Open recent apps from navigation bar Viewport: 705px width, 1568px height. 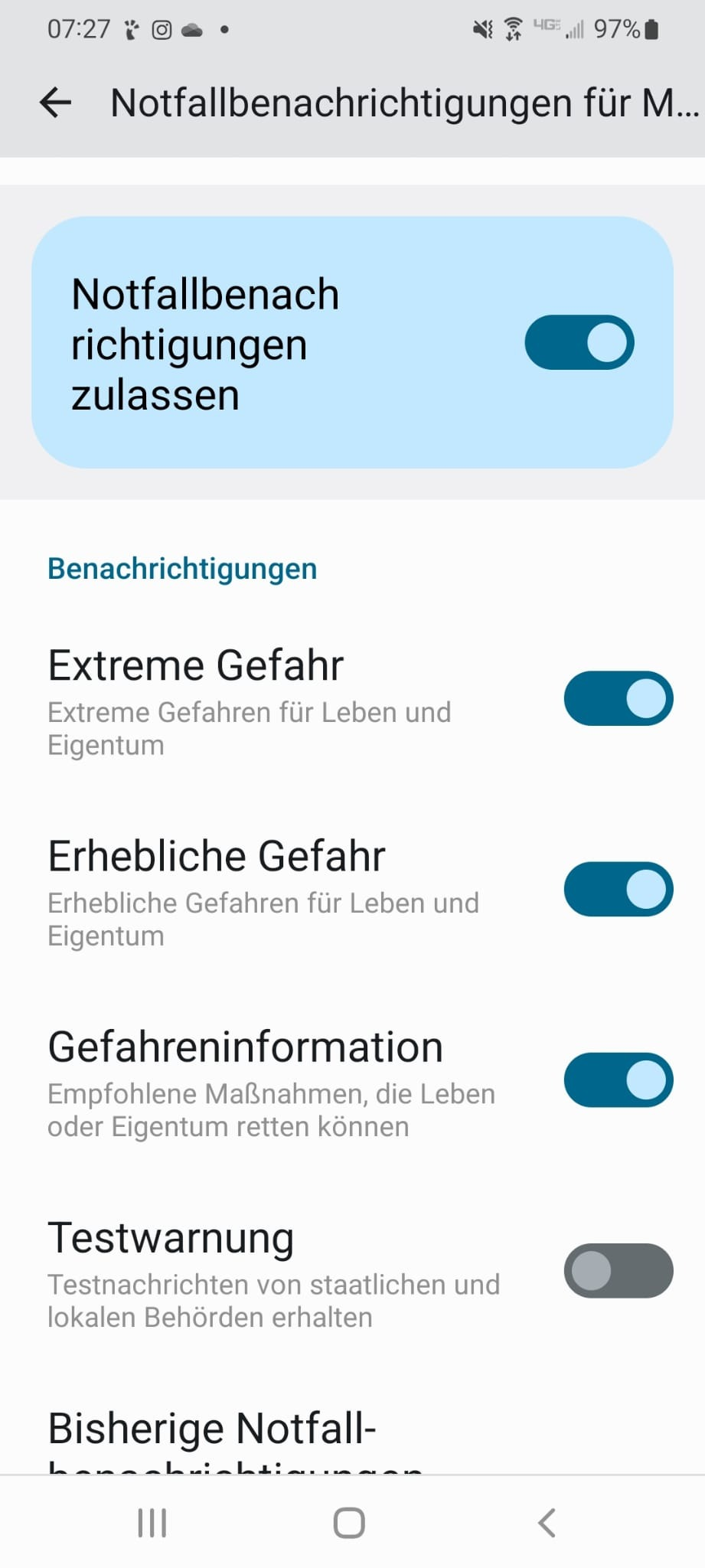click(152, 1522)
